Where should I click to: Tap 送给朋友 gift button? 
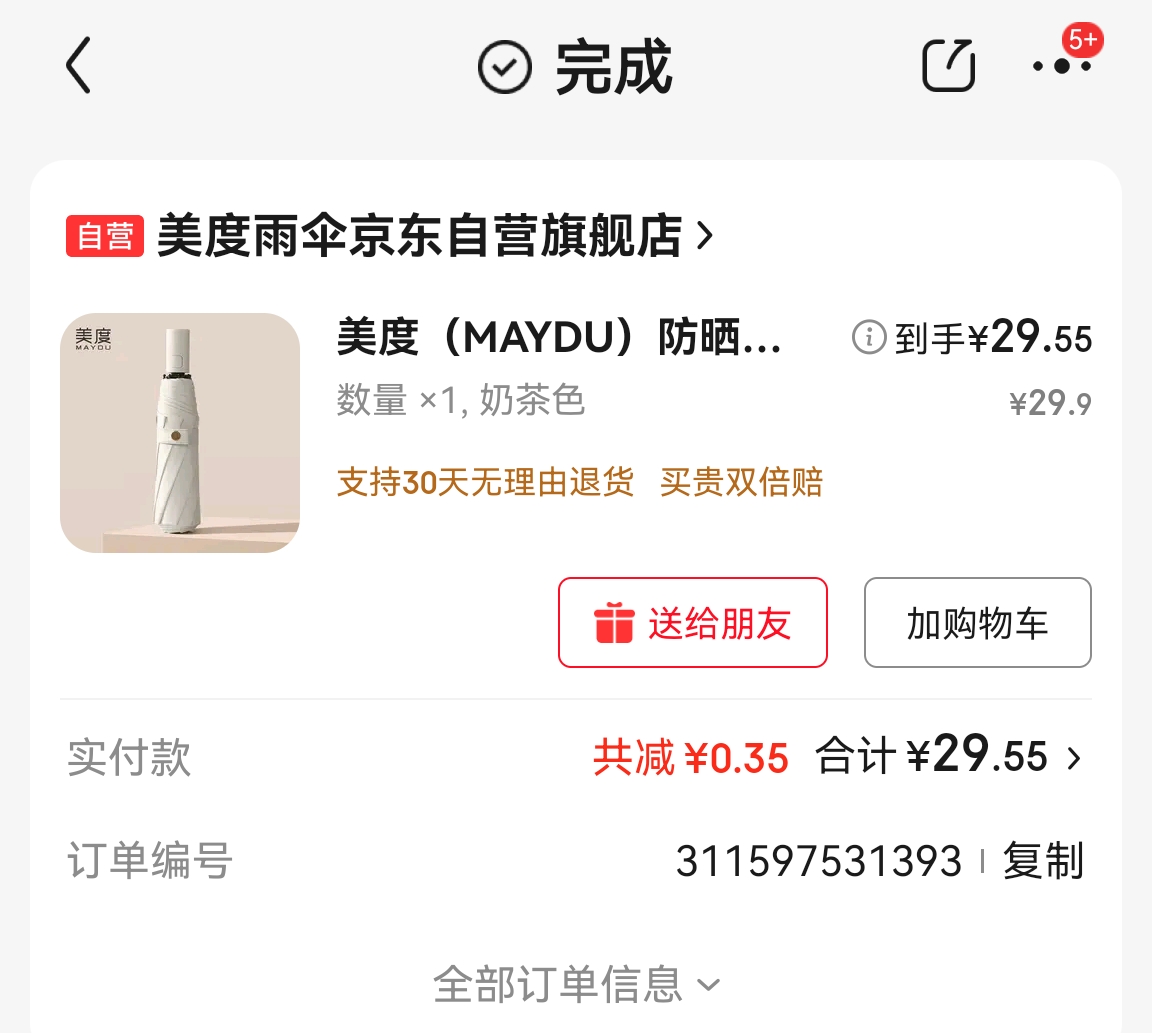click(692, 623)
